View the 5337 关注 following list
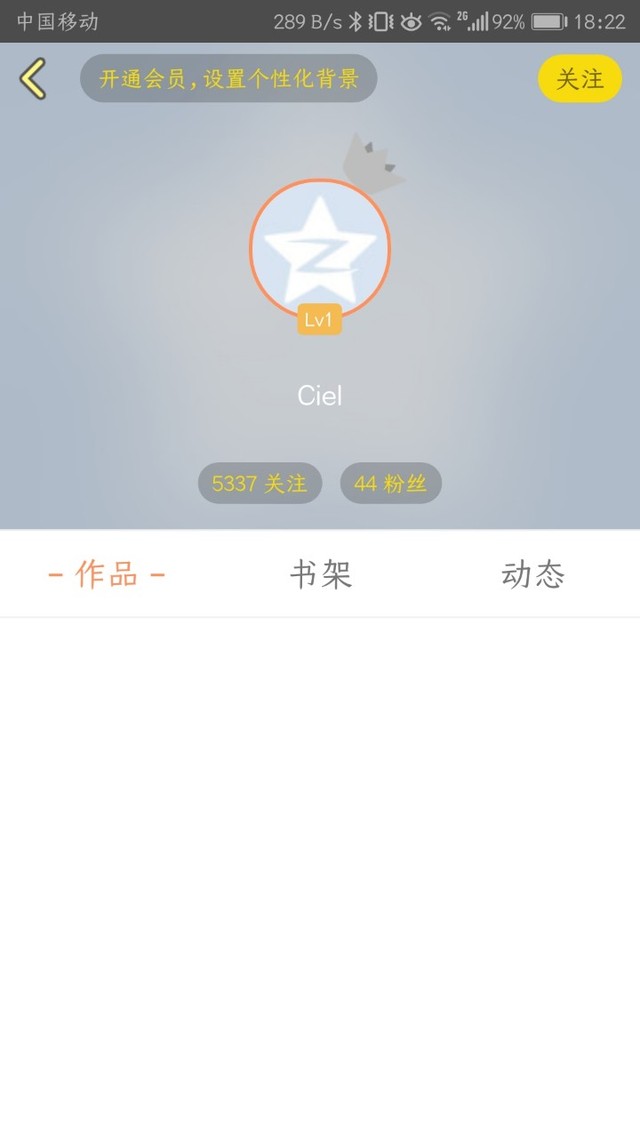This screenshot has height=1138, width=640. click(260, 483)
